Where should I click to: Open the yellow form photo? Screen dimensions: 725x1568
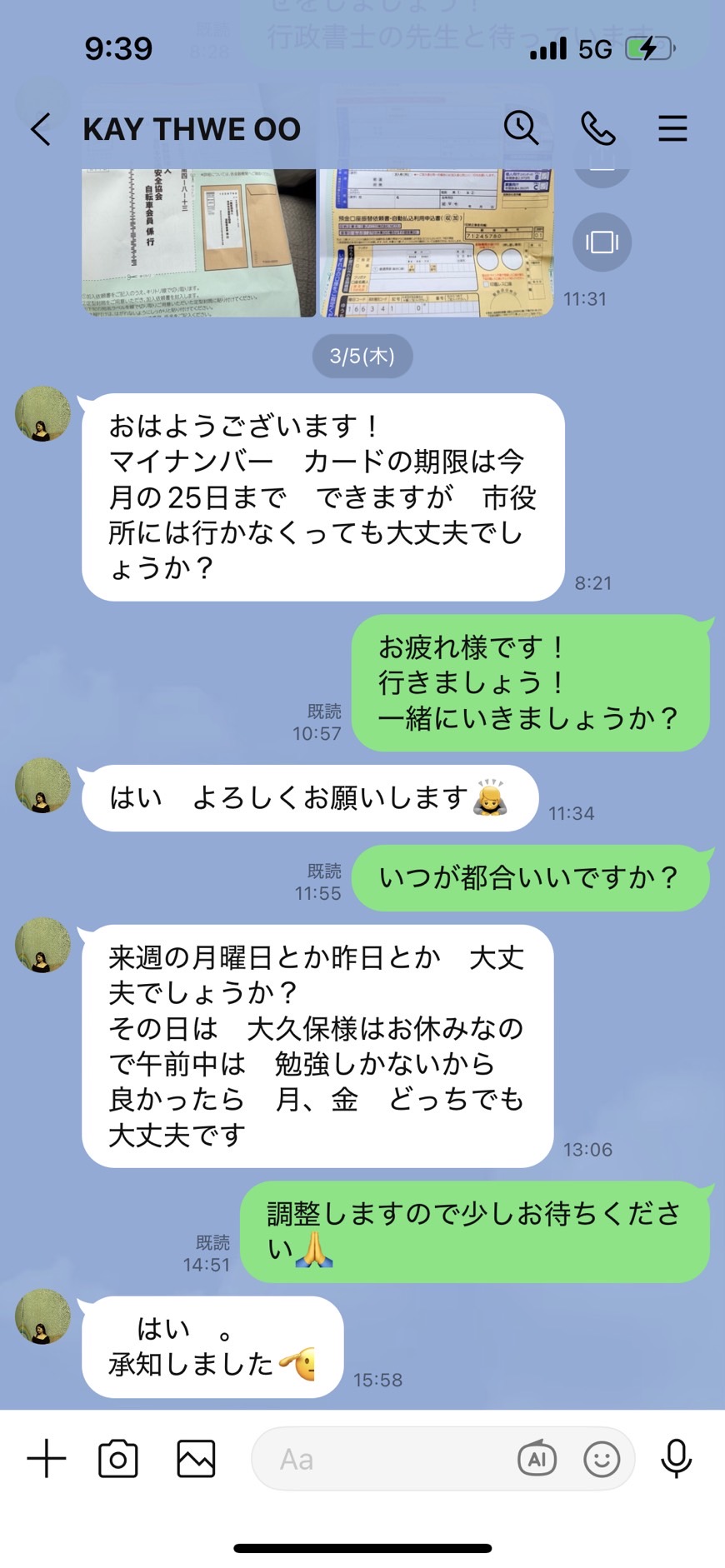point(437,242)
